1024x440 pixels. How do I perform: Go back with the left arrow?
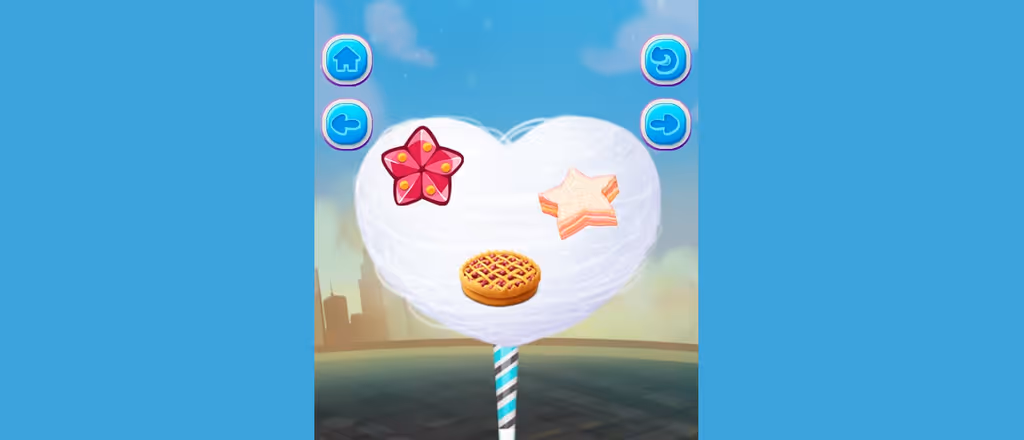tap(346, 125)
